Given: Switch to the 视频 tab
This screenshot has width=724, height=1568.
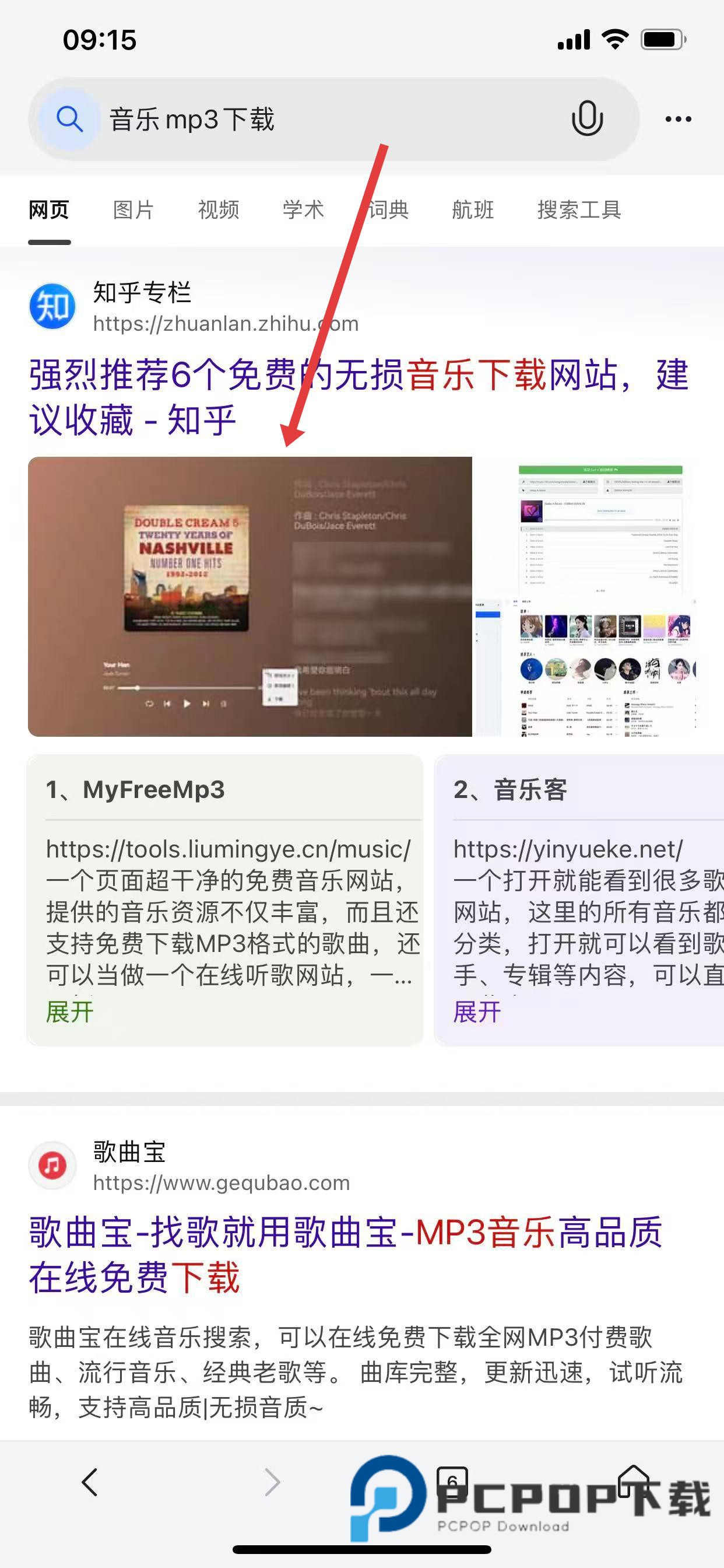Looking at the screenshot, I should click(x=219, y=210).
